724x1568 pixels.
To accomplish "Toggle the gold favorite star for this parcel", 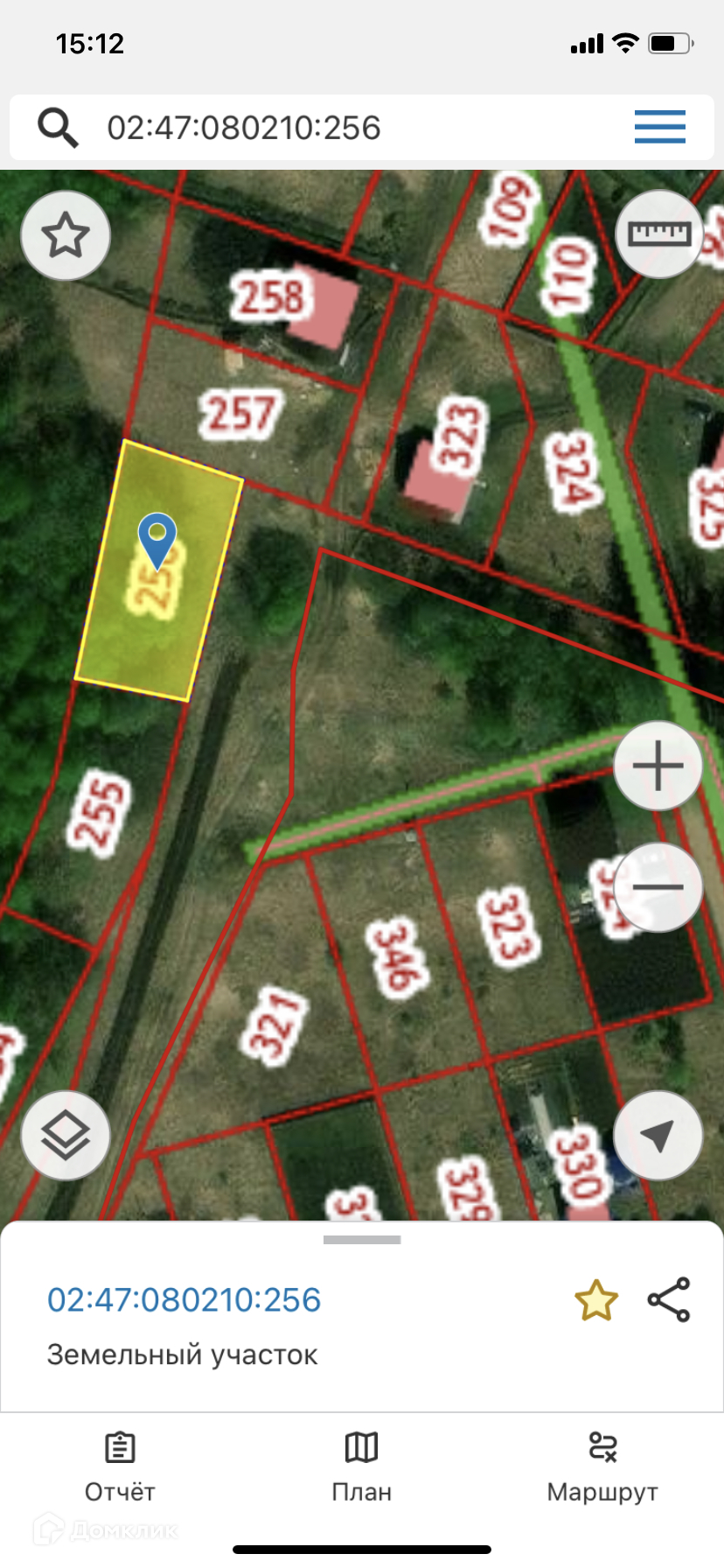I will [596, 1300].
